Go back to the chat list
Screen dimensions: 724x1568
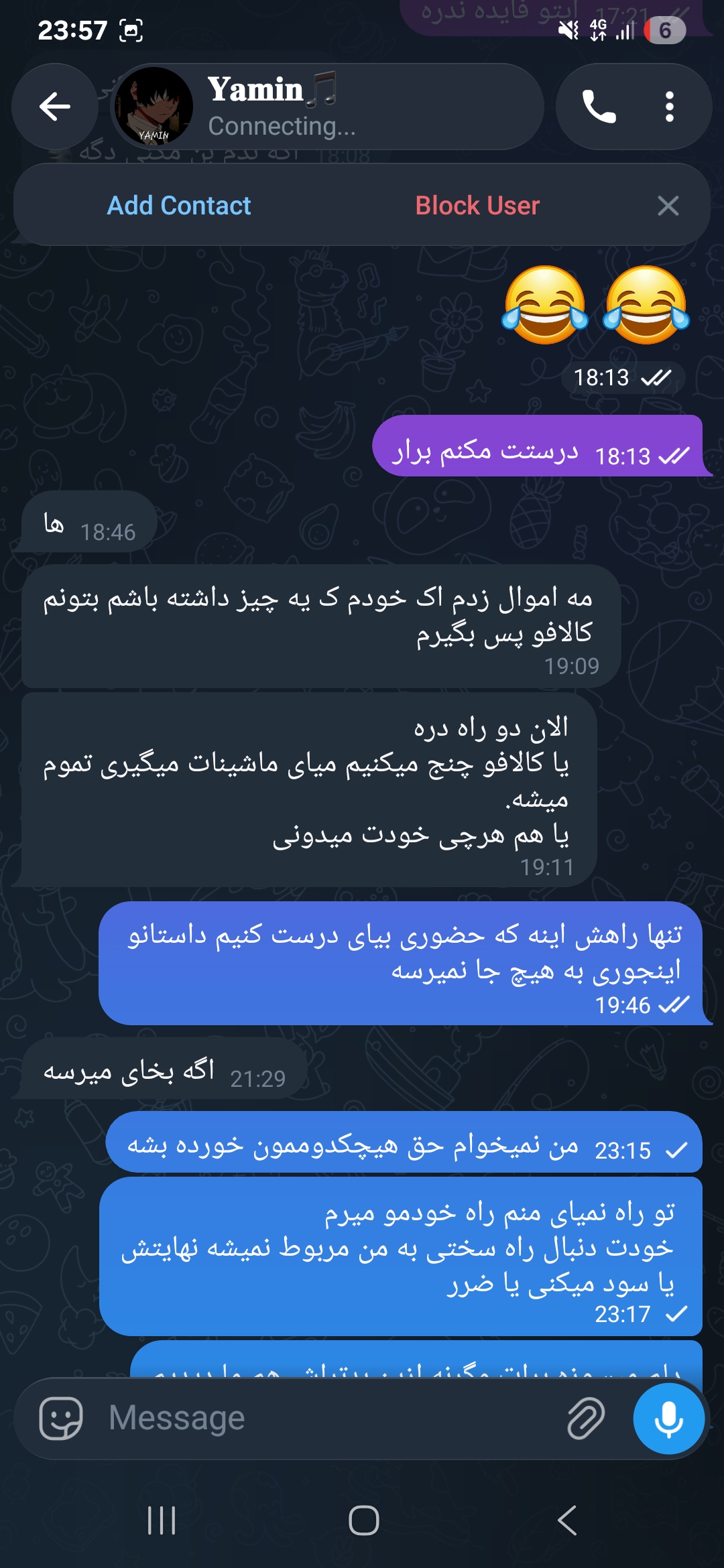(x=55, y=107)
